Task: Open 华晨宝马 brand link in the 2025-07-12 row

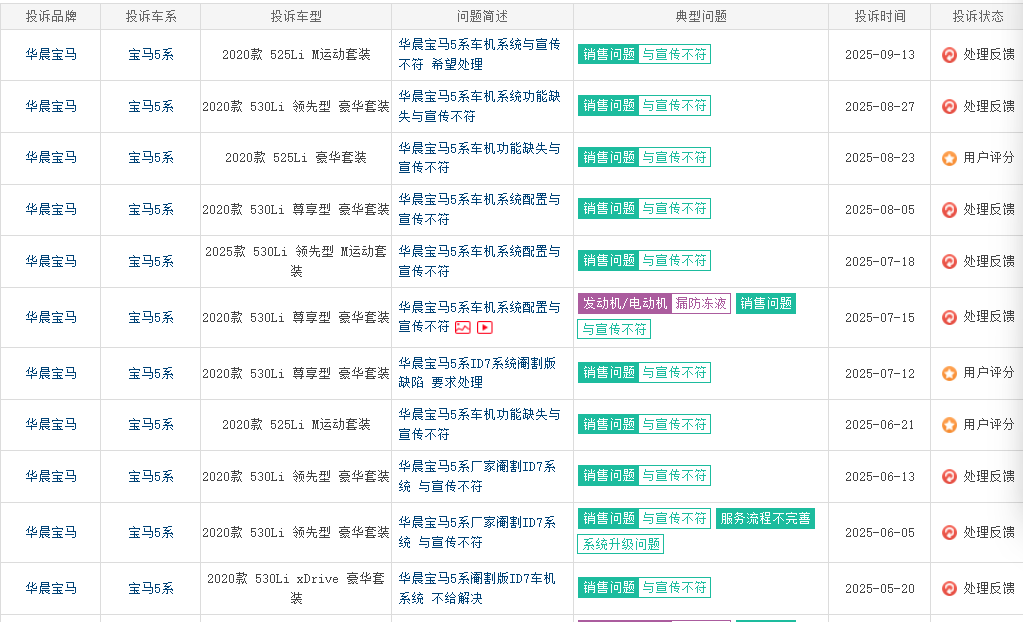Action: click(x=51, y=373)
